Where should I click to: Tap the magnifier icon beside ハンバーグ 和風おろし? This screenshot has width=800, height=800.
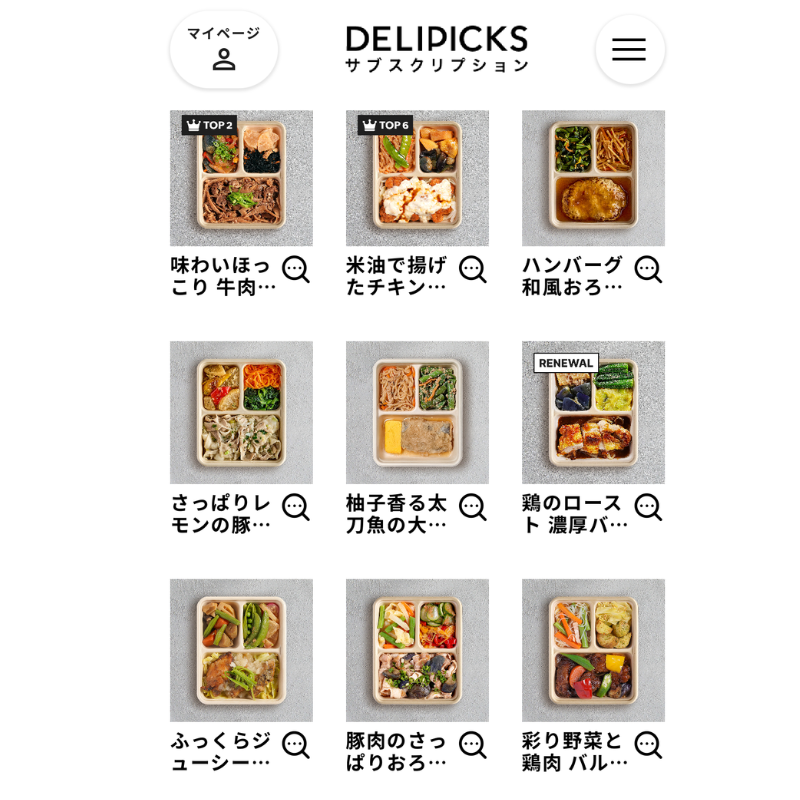pos(648,270)
